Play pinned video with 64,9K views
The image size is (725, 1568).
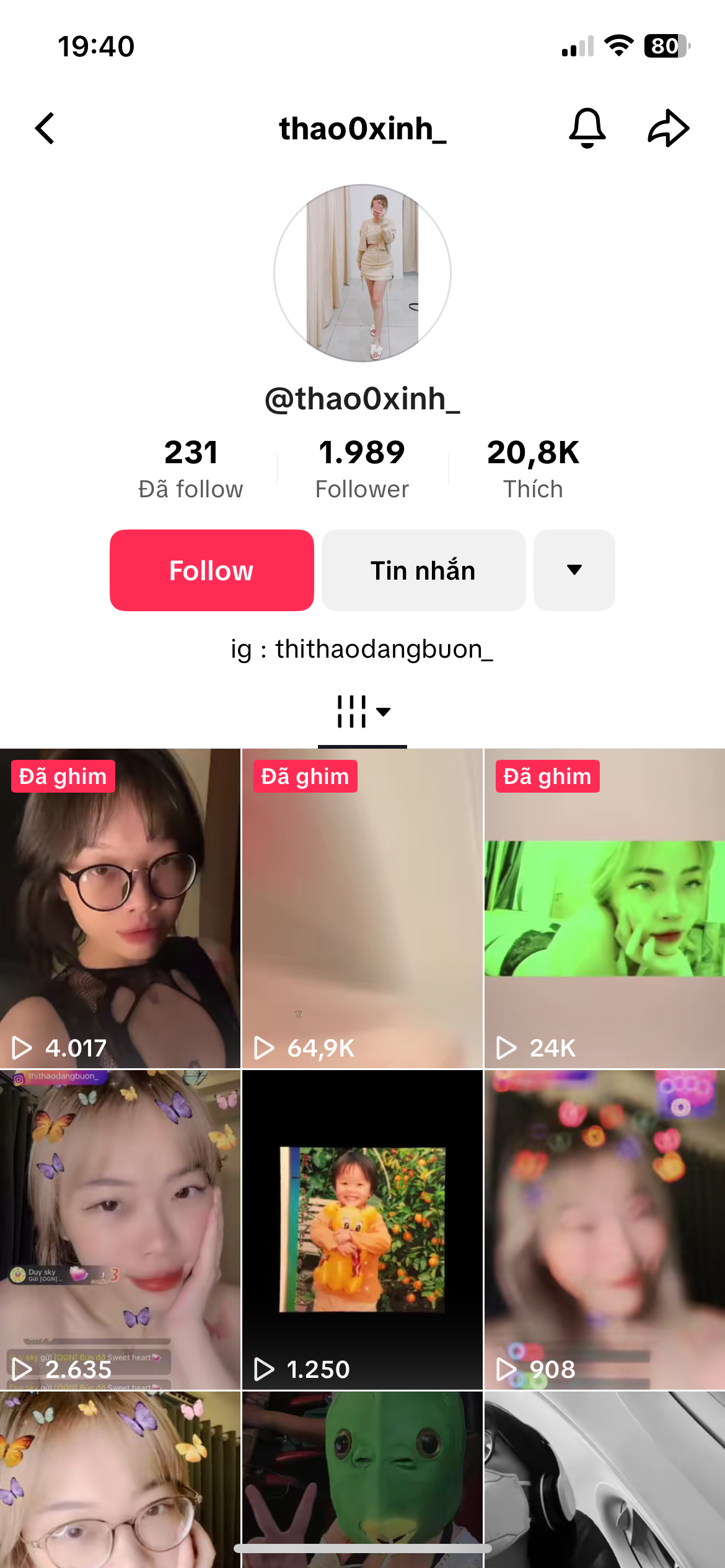pos(362,908)
